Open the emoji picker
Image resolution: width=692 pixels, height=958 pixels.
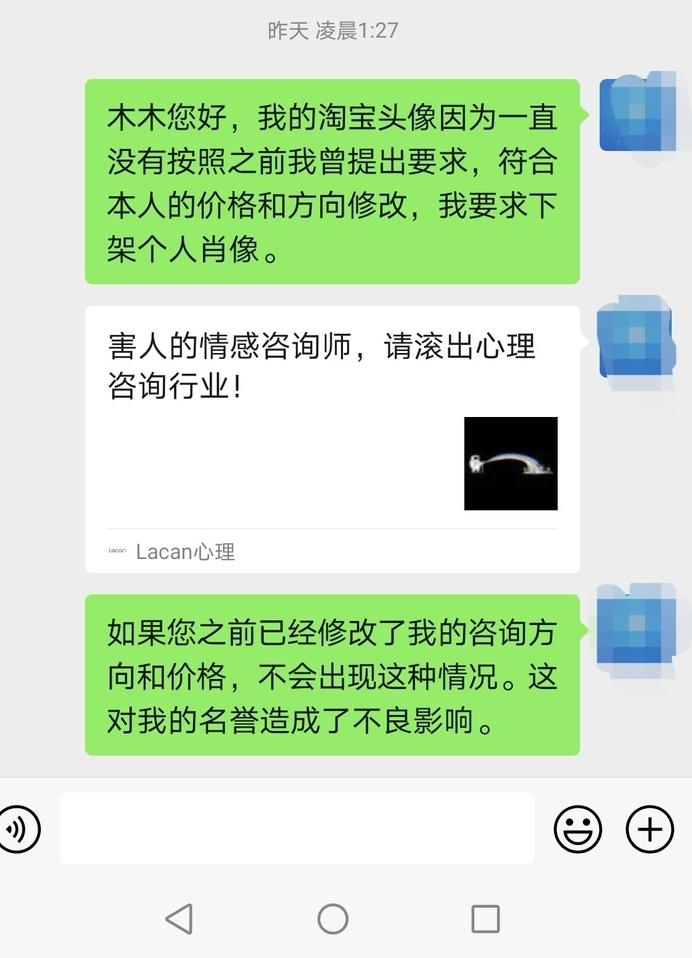[x=578, y=829]
